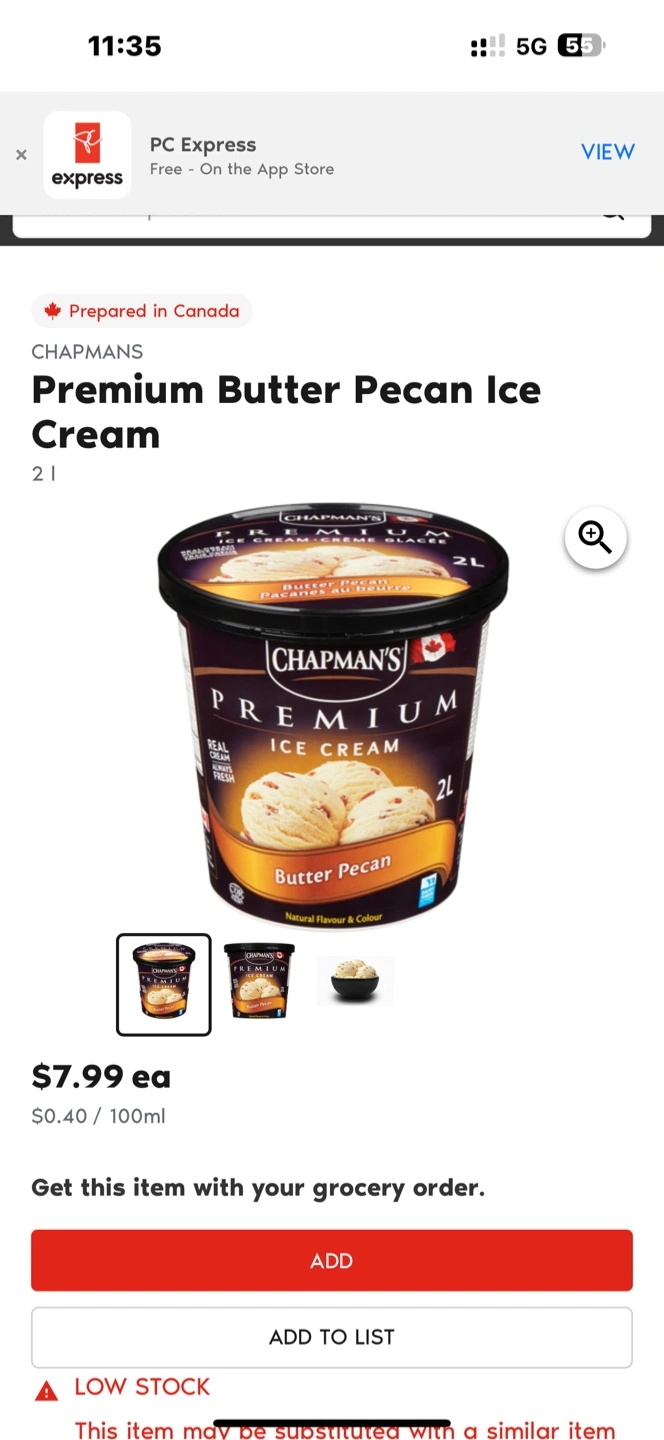Show the ice cream bowl thumbnail
This screenshot has width=664, height=1440.
coord(355,981)
